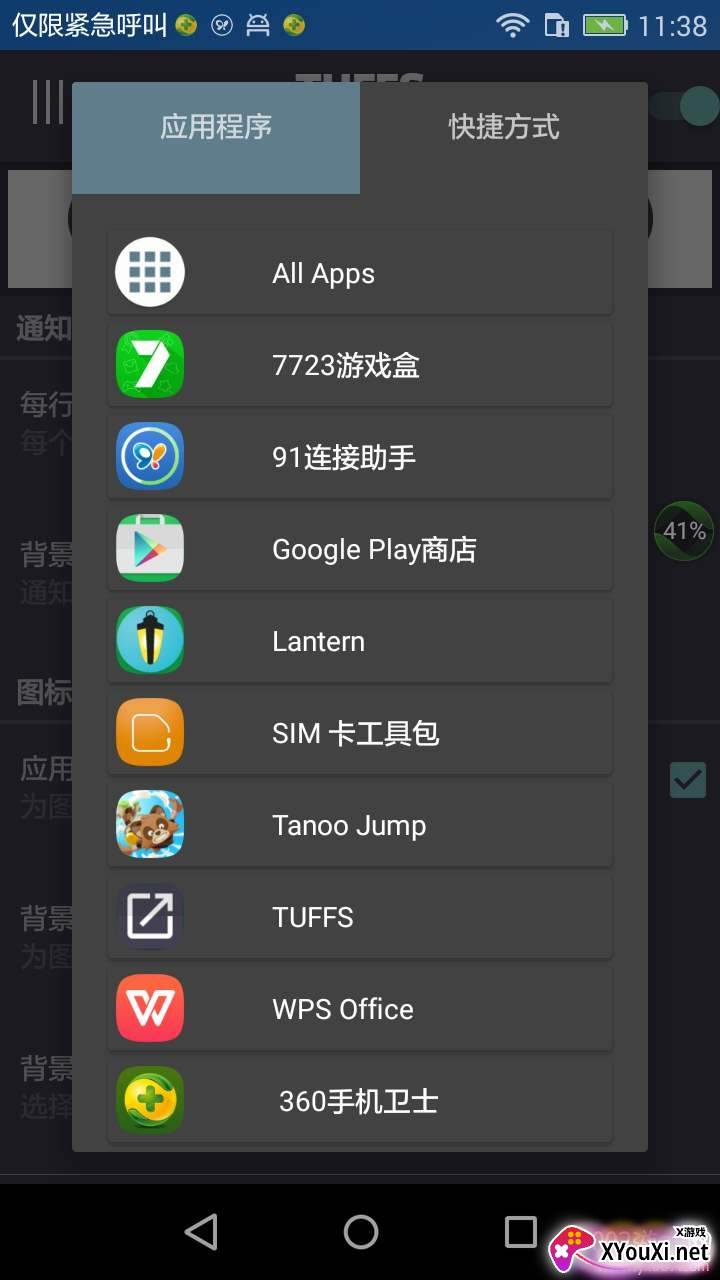Choose All Apps from the list
720x1280 pixels.
click(360, 273)
